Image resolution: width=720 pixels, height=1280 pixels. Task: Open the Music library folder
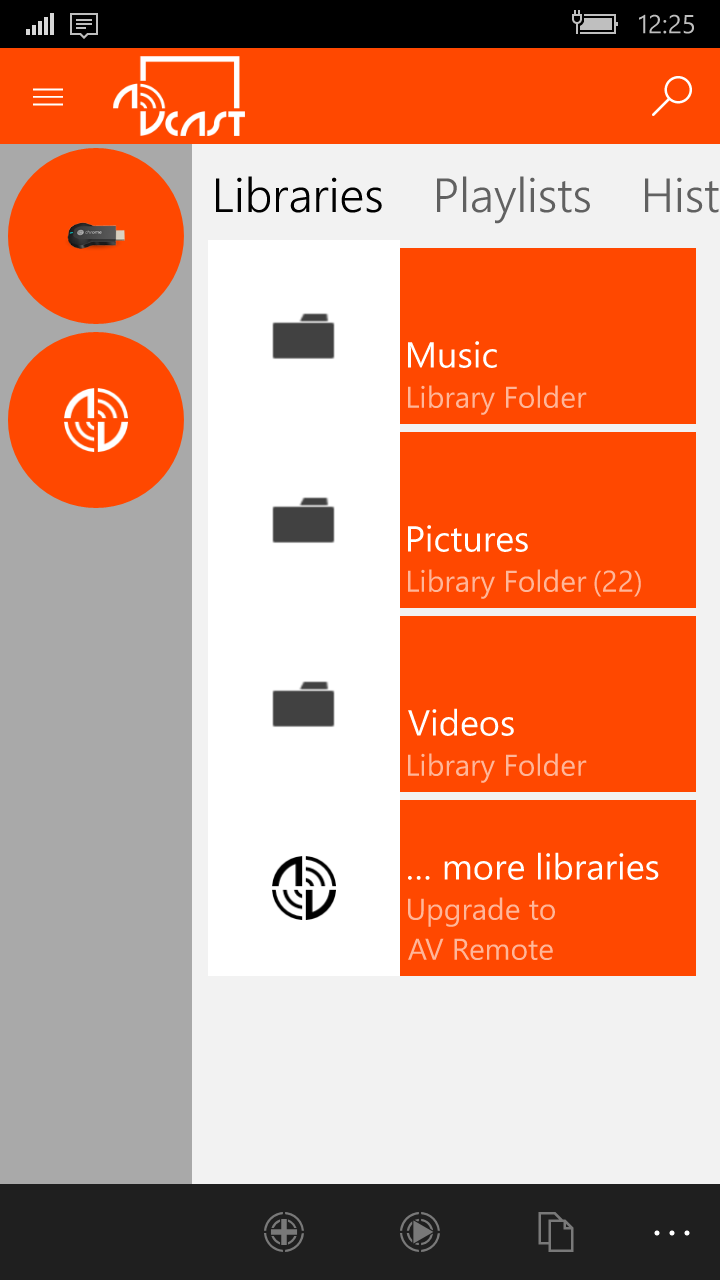tap(547, 336)
